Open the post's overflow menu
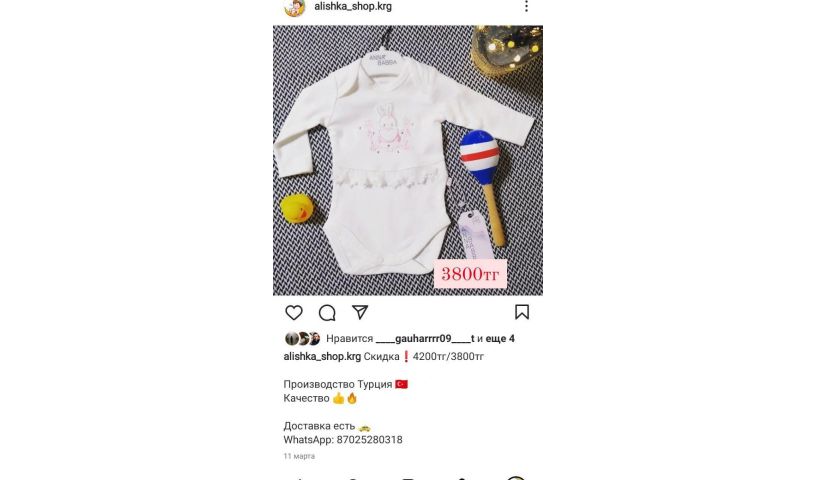This screenshot has width=816, height=480. point(526,6)
